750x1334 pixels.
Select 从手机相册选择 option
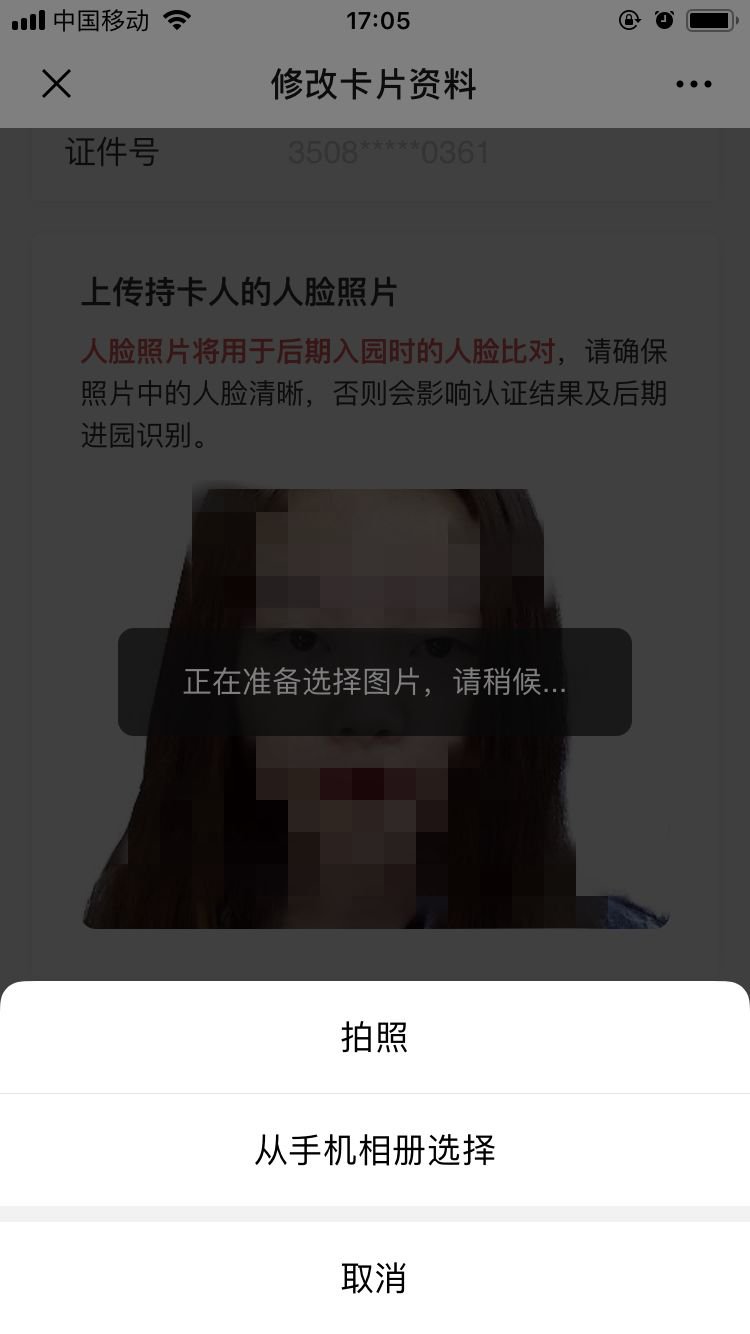click(375, 1151)
